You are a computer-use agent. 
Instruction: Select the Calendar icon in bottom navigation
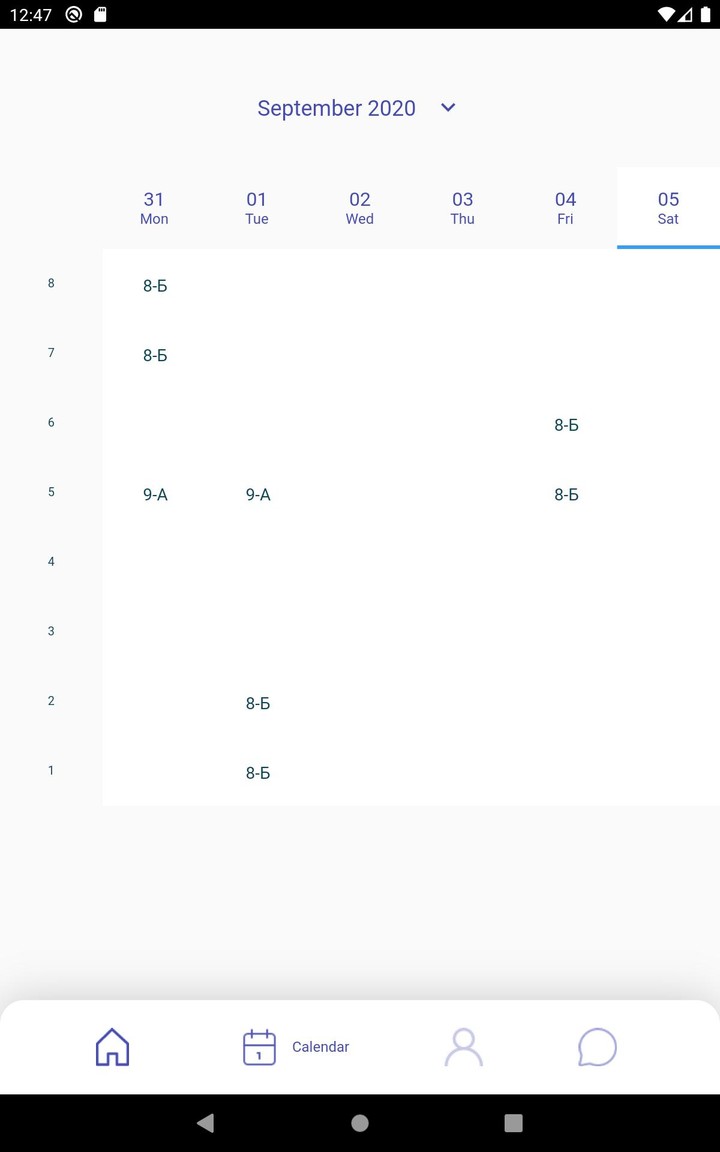pyautogui.click(x=258, y=1046)
